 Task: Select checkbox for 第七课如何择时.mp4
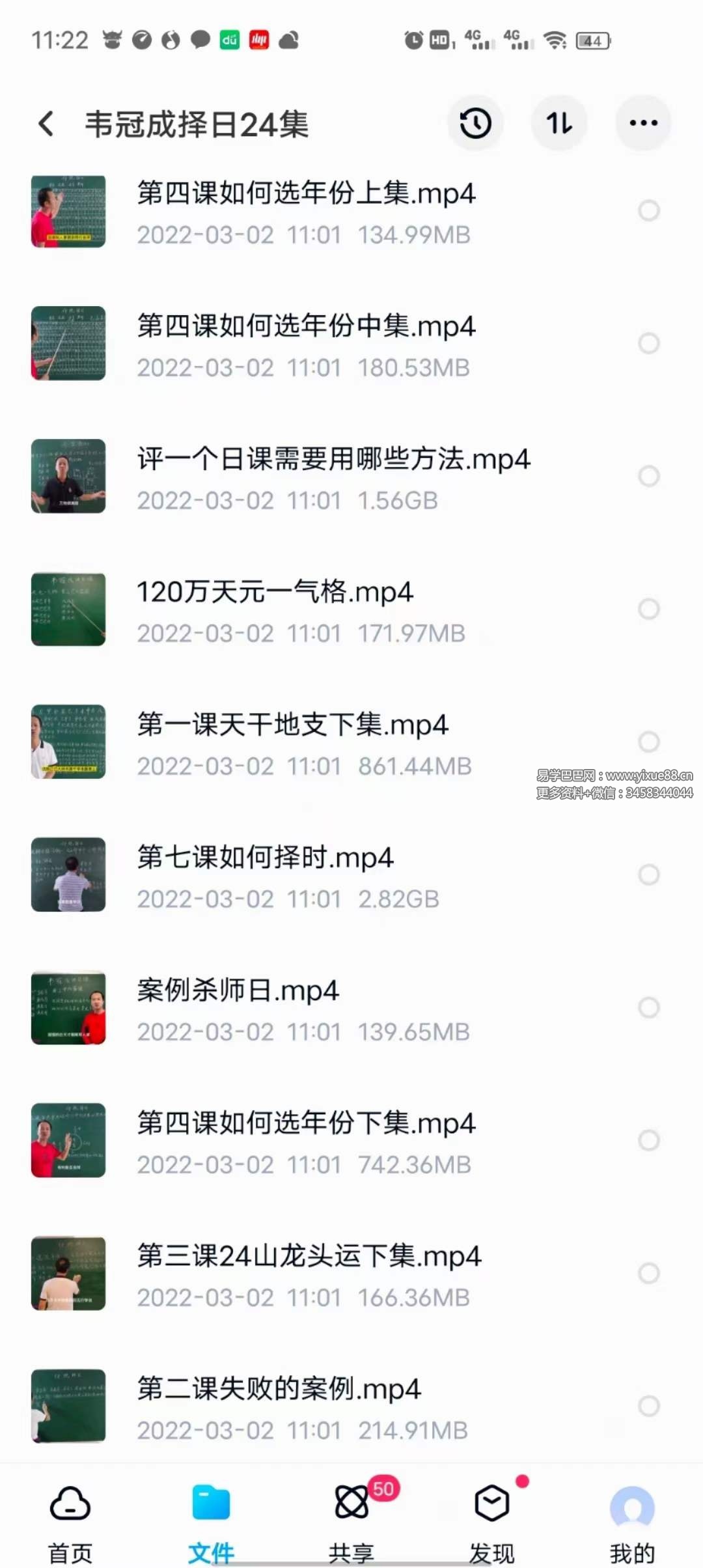(x=648, y=875)
